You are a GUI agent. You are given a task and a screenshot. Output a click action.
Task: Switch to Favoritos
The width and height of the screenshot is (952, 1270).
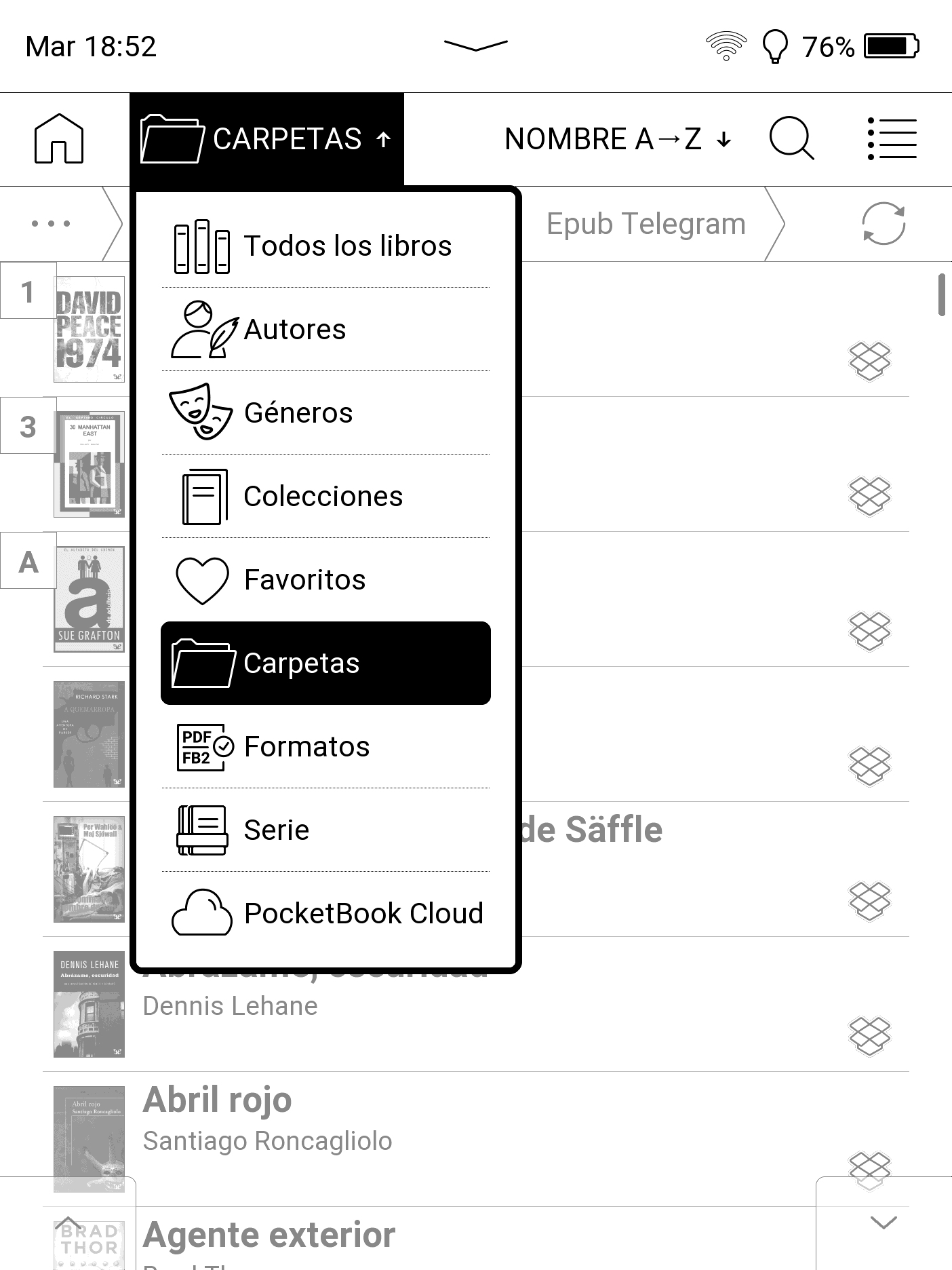(325, 579)
